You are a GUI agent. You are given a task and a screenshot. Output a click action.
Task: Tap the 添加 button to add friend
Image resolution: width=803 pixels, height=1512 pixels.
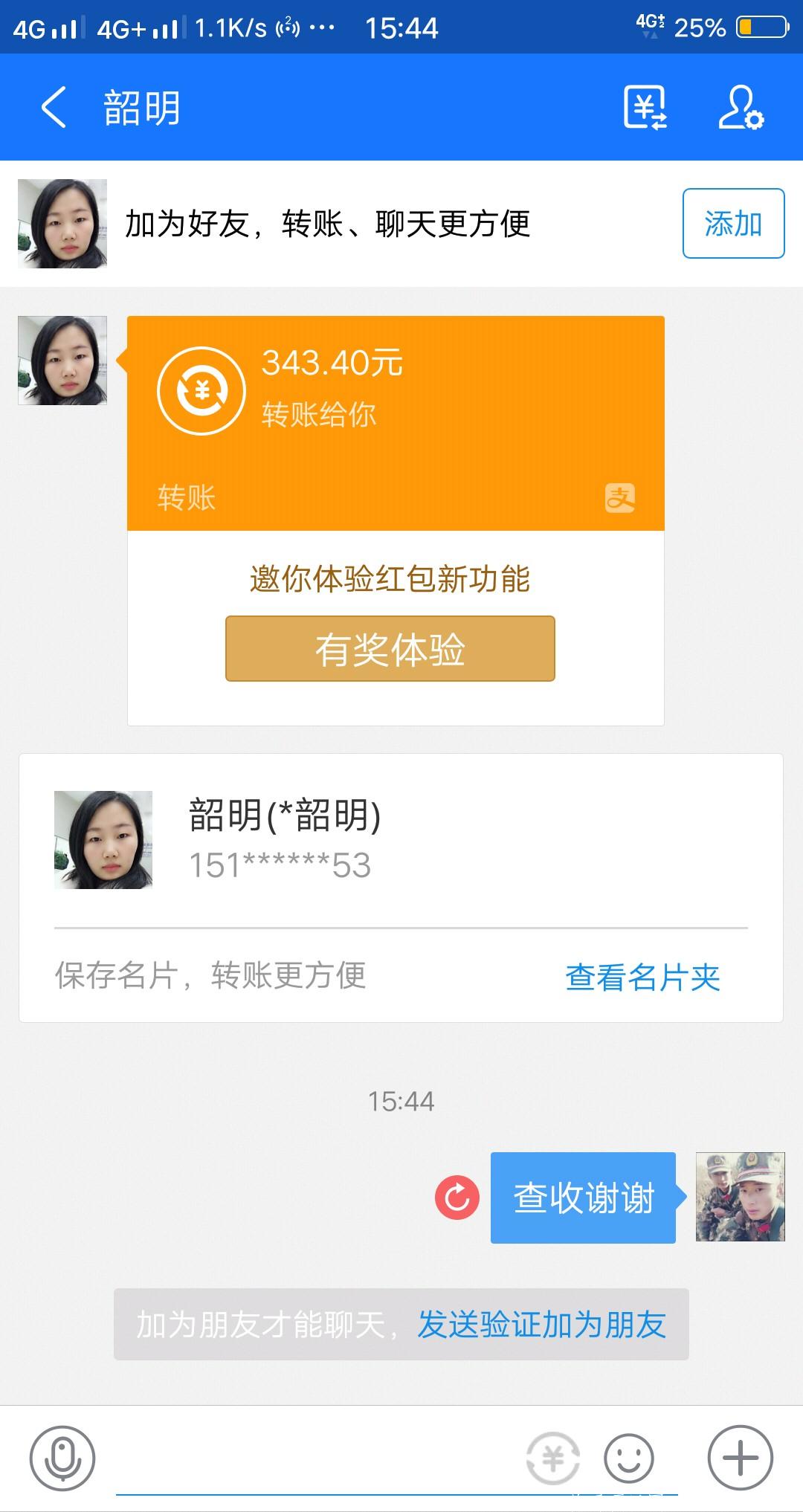732,224
